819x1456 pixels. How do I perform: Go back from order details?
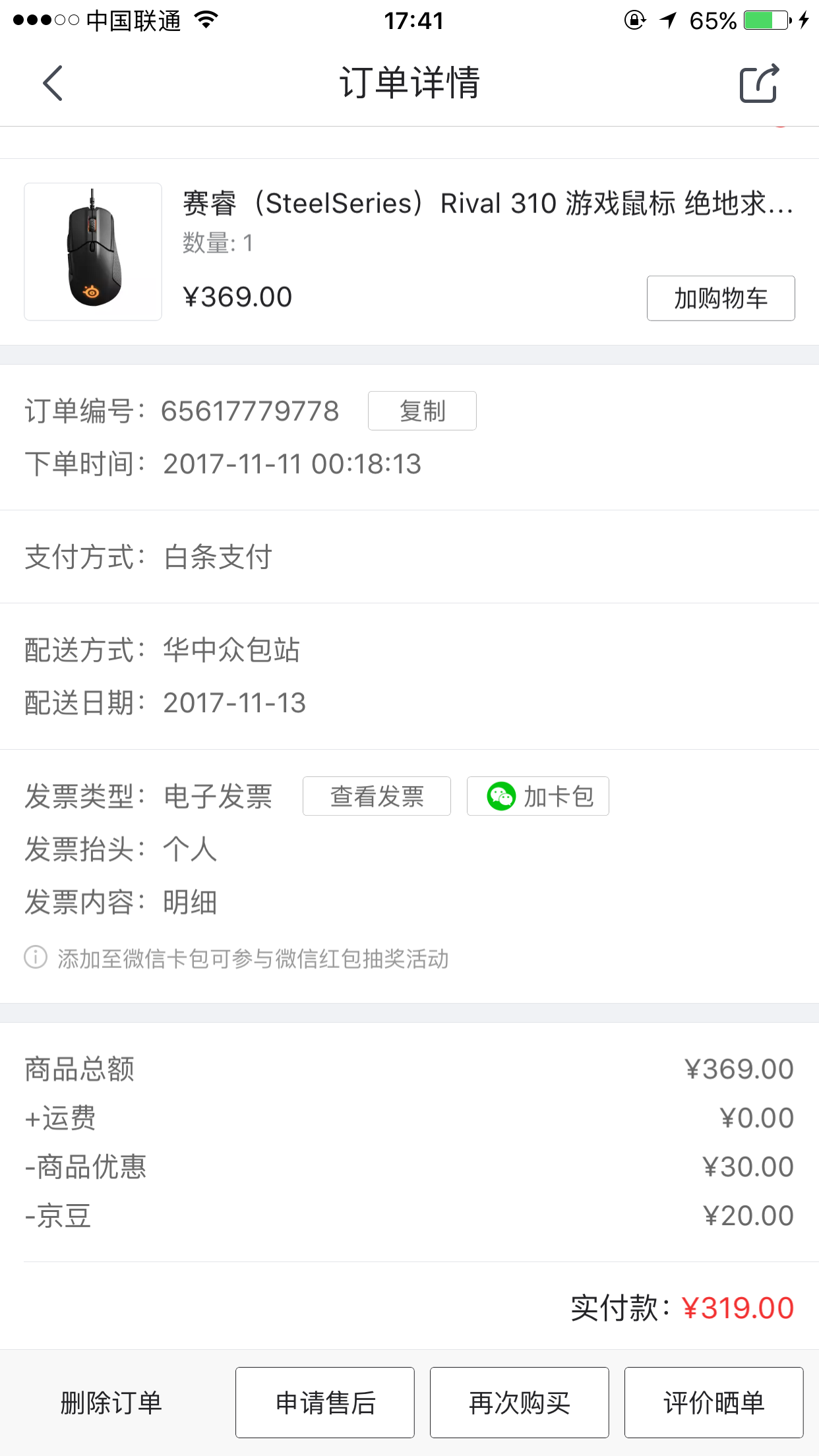pos(53,83)
